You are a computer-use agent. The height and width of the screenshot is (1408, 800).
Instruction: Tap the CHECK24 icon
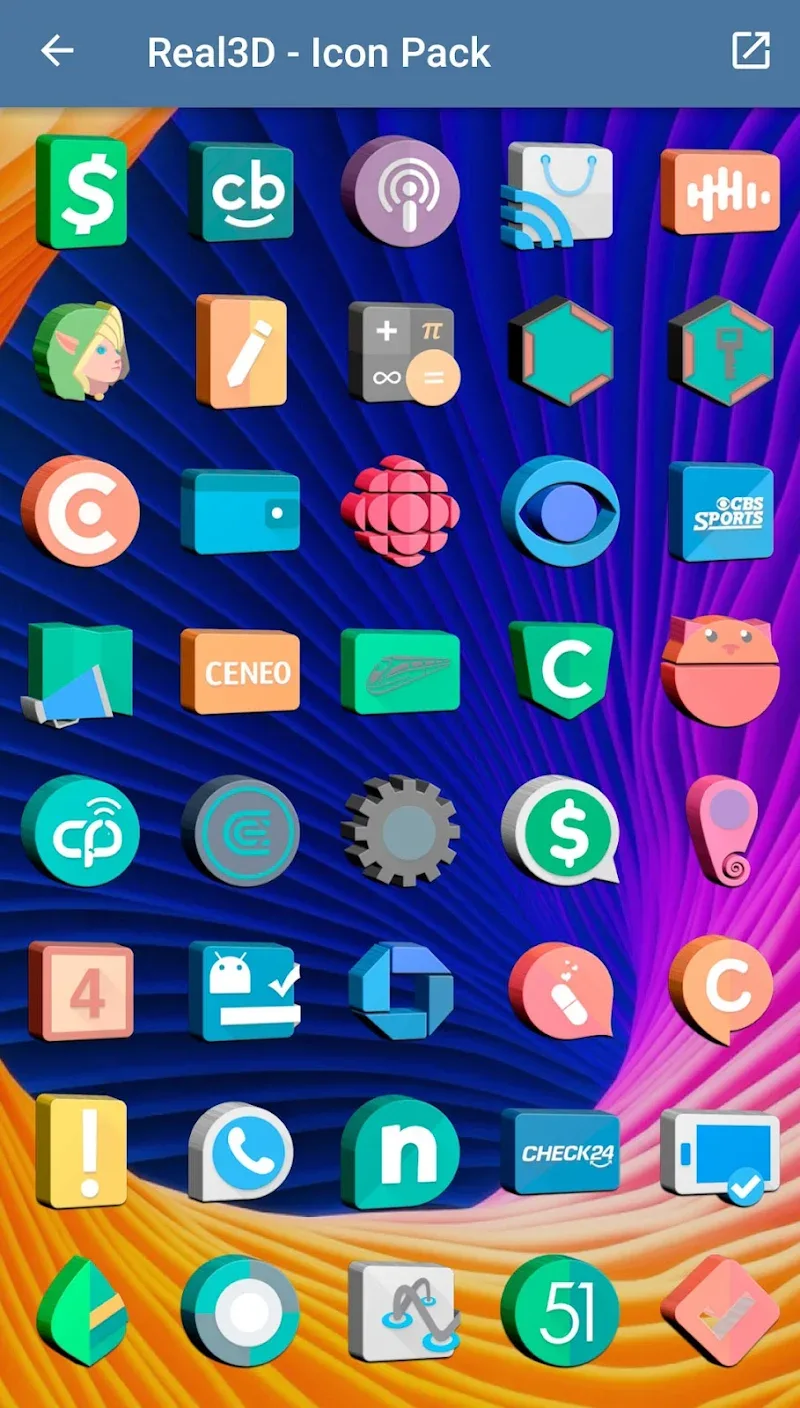[560, 1151]
